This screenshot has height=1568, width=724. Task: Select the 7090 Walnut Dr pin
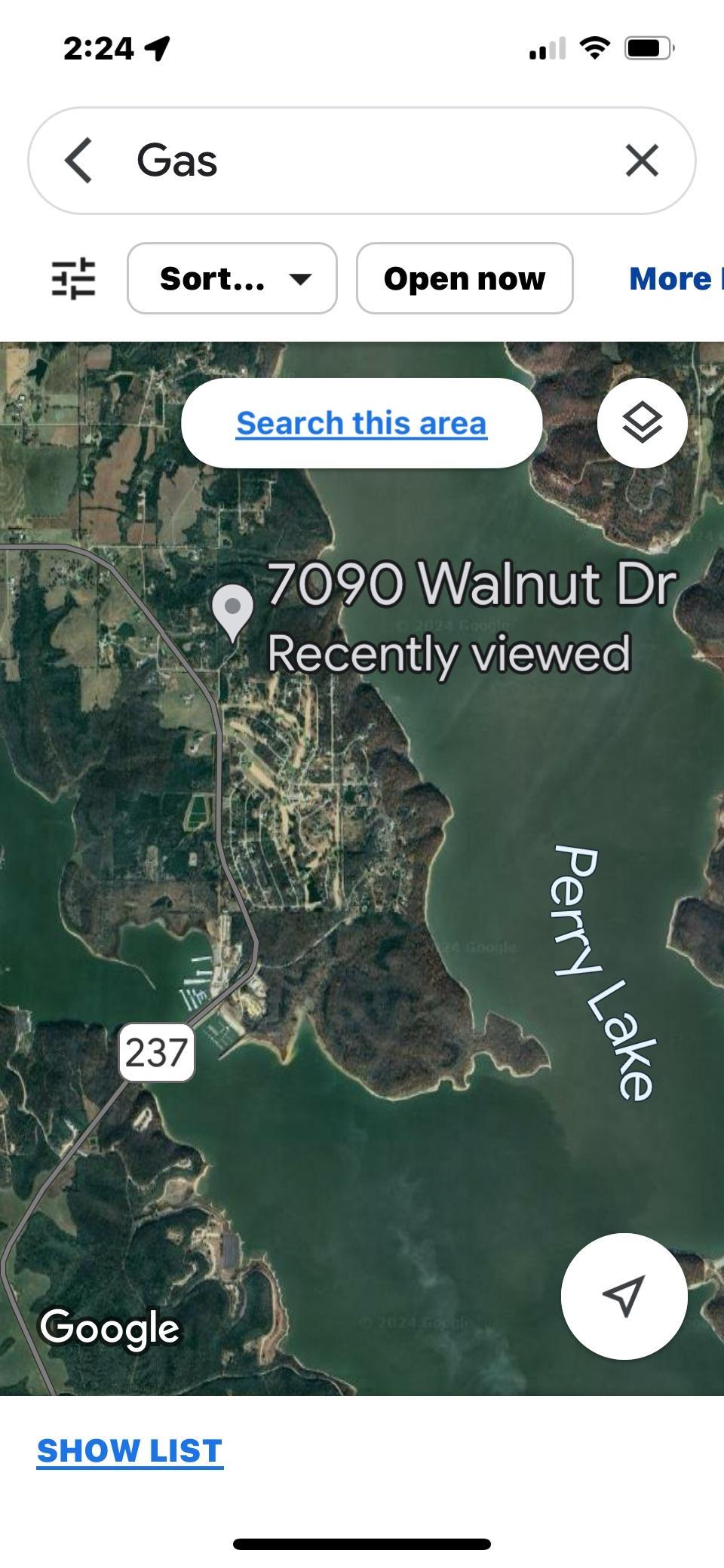pos(233,611)
